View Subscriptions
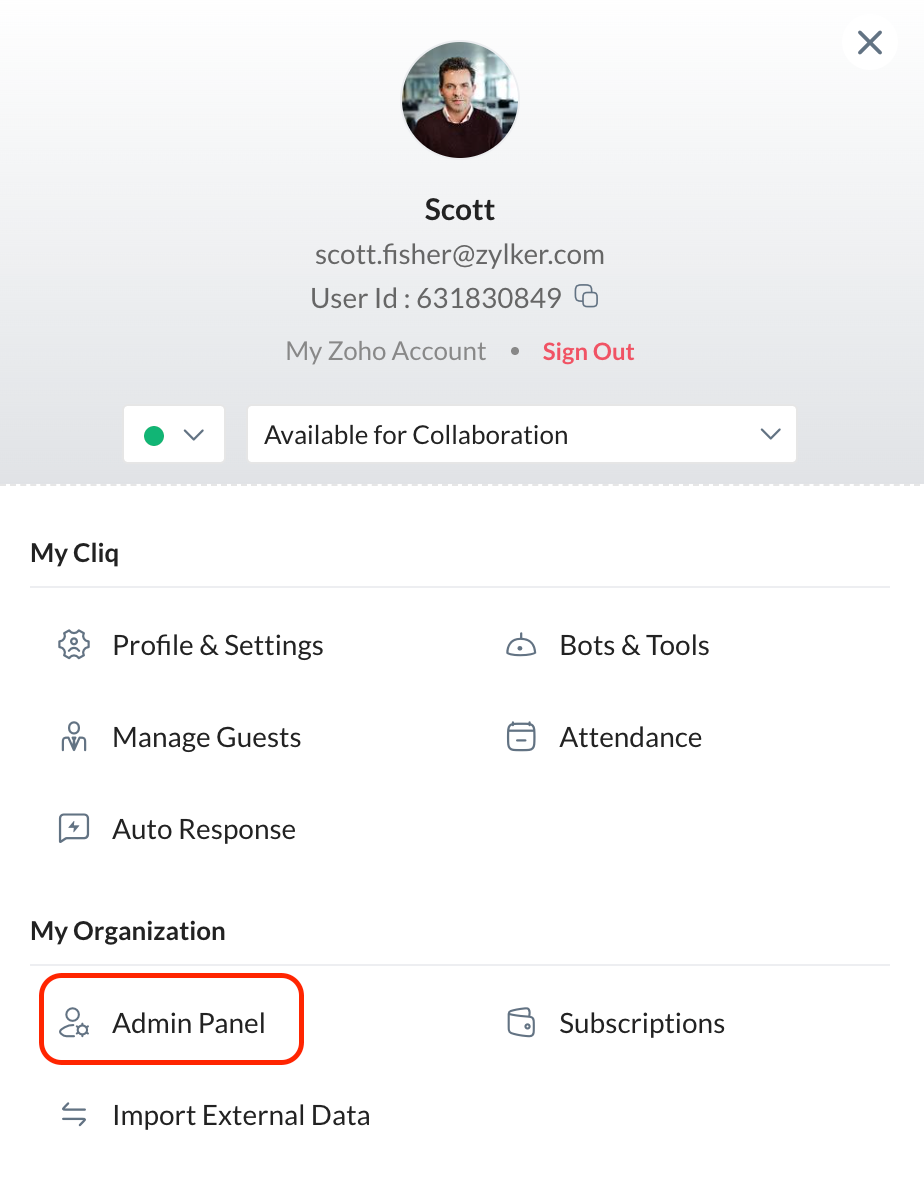 [641, 1023]
